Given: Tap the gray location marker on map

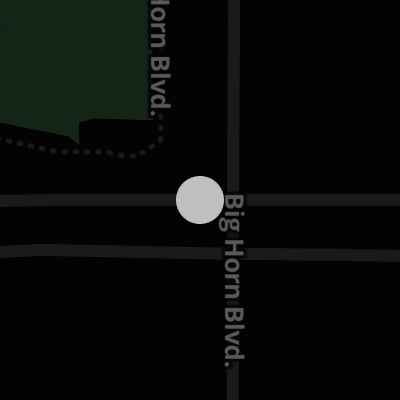Looking at the screenshot, I should [x=200, y=200].
